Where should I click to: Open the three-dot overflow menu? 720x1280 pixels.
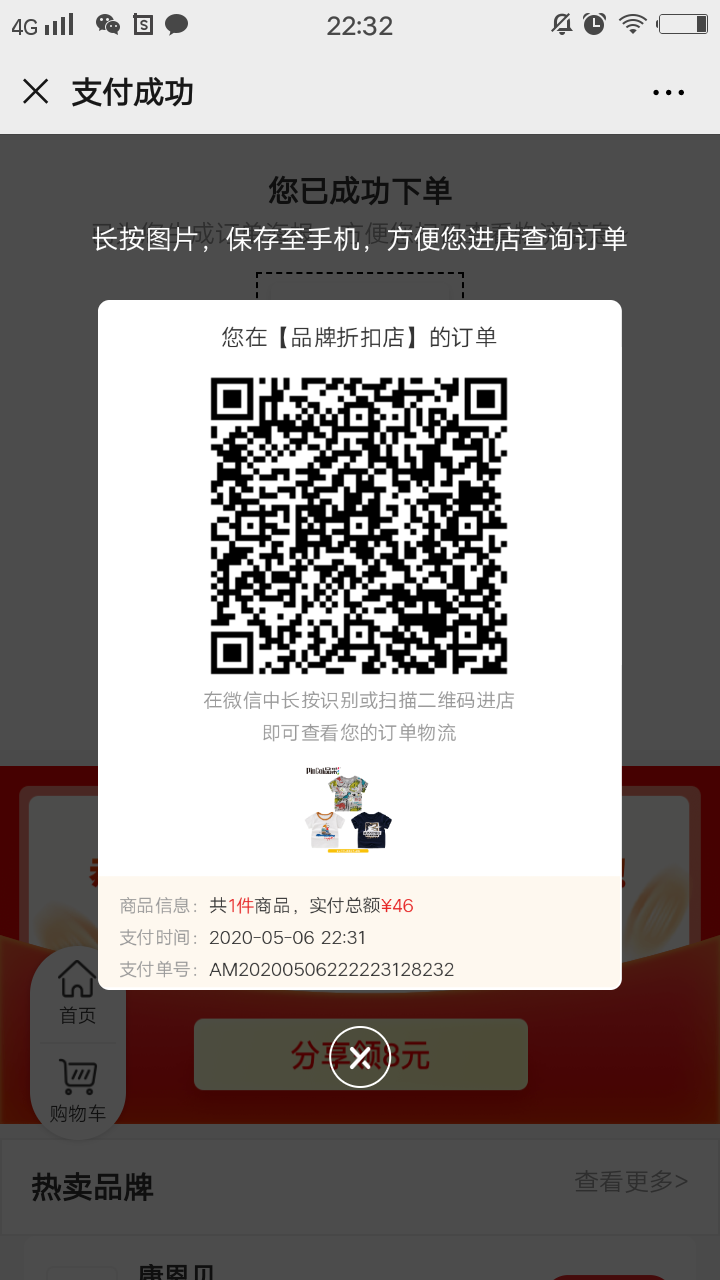point(668,92)
